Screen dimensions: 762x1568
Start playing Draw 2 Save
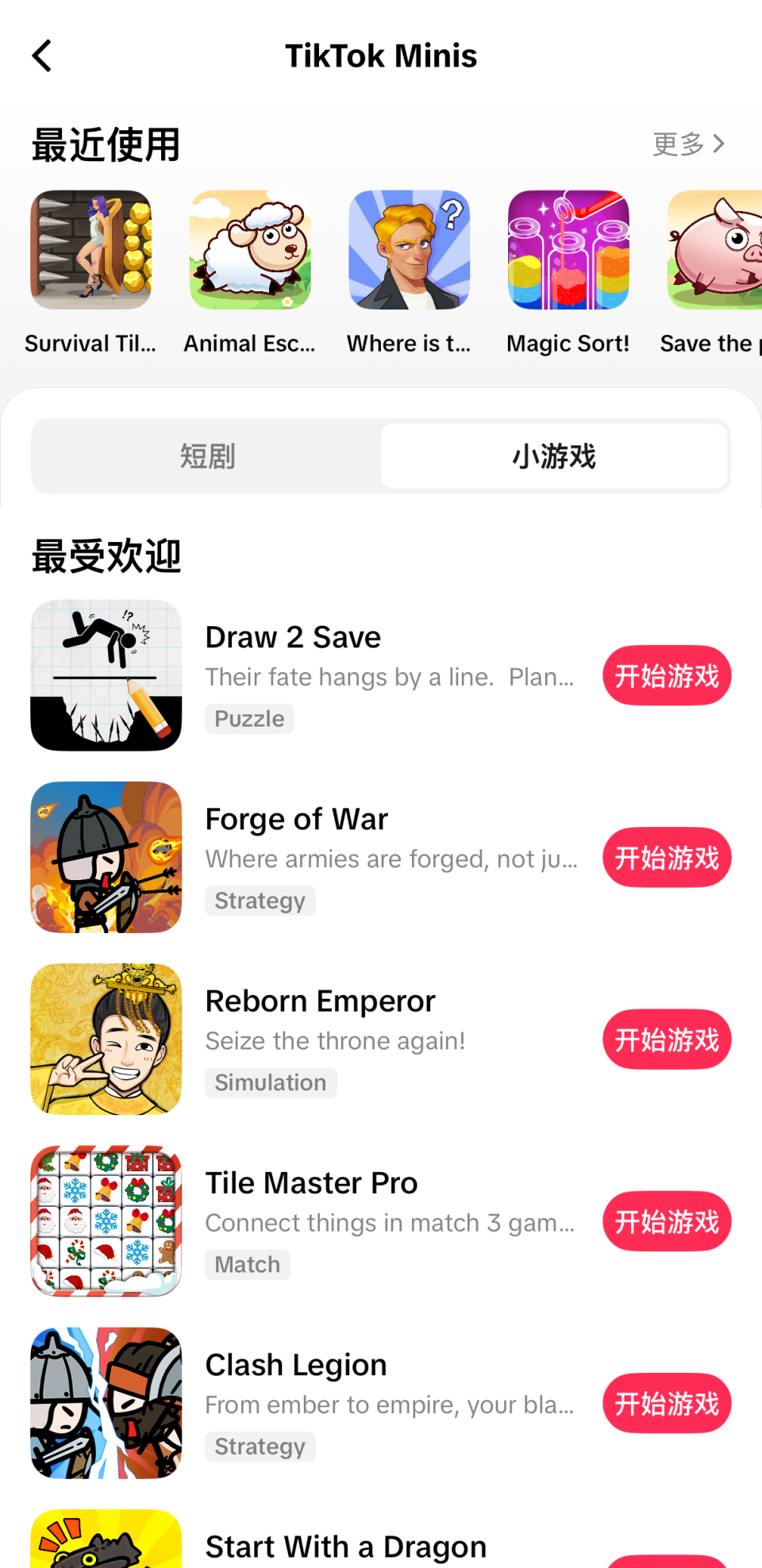[667, 675]
